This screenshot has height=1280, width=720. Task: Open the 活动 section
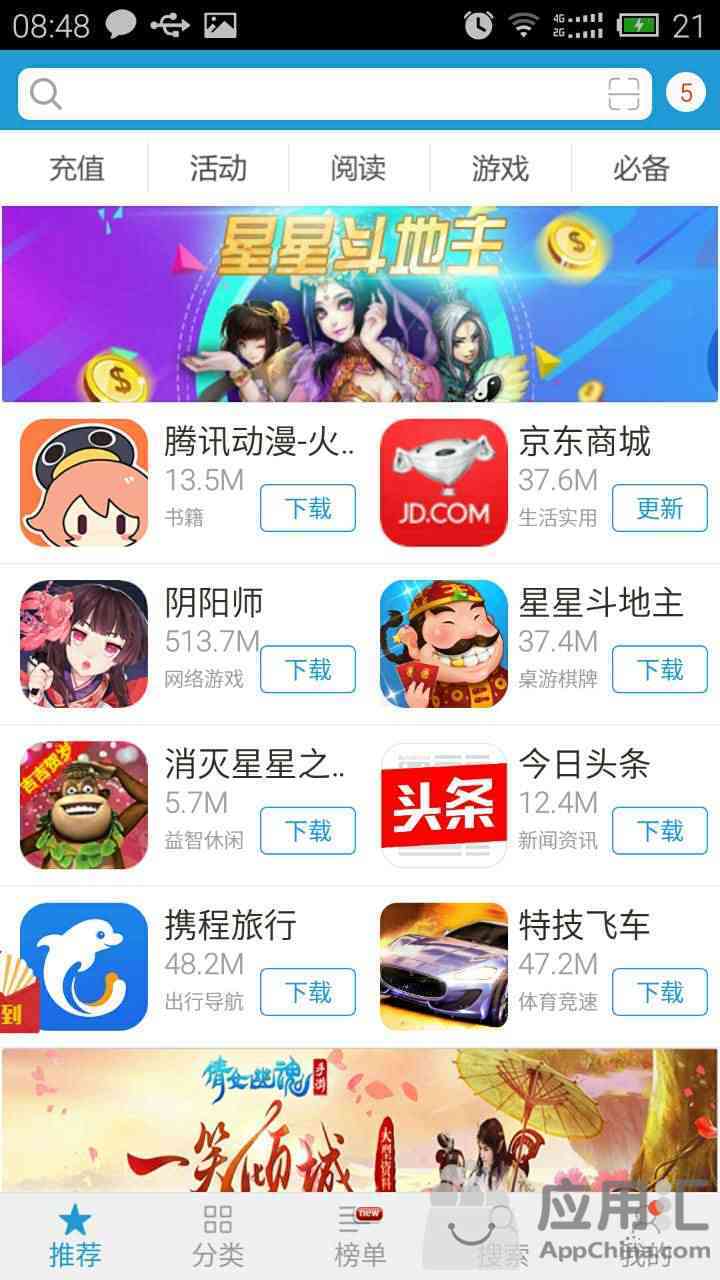tap(218, 168)
